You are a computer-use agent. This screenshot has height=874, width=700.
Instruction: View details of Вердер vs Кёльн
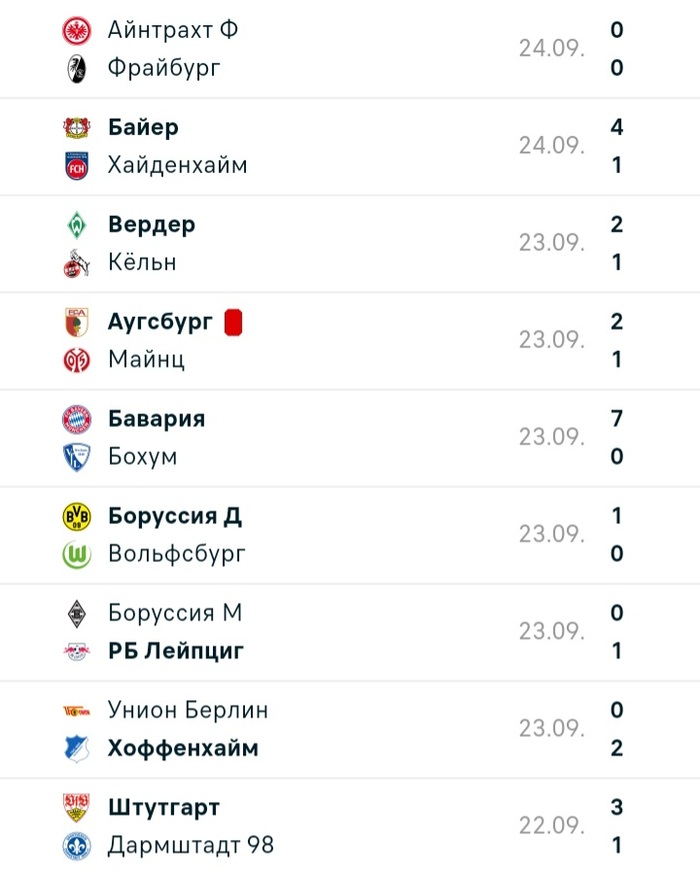click(x=350, y=244)
